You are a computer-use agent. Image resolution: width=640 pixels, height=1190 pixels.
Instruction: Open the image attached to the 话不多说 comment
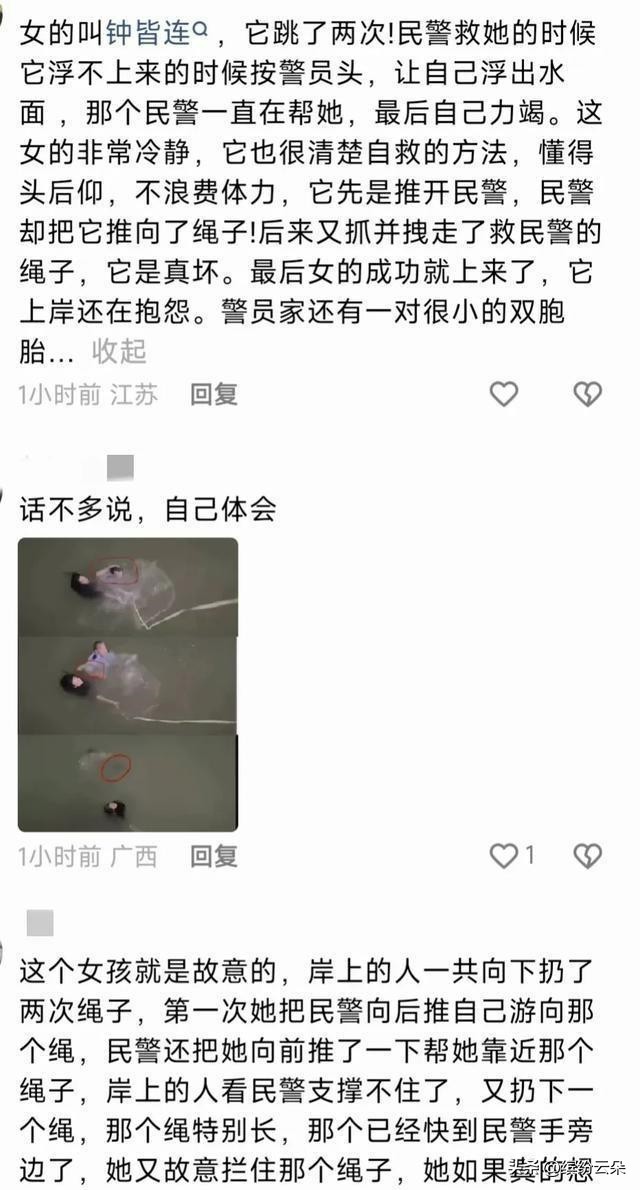[128, 684]
